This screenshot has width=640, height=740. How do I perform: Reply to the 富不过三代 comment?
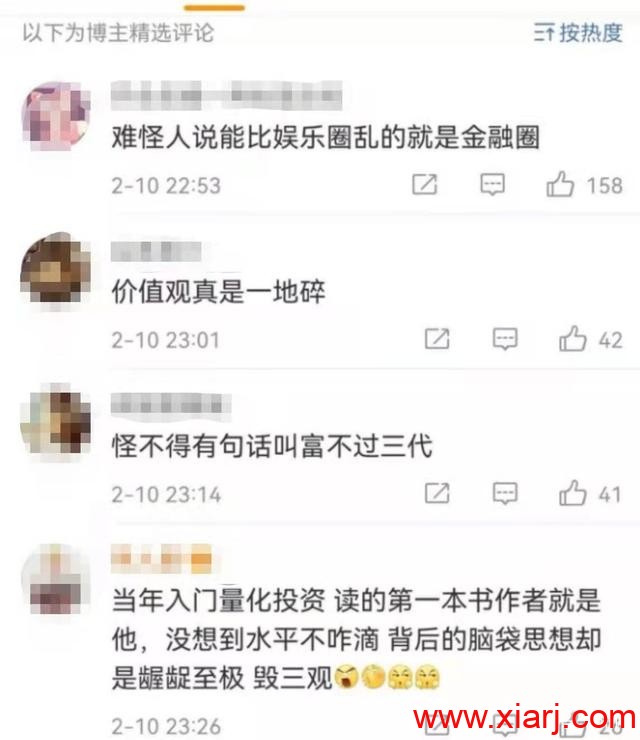(x=504, y=493)
